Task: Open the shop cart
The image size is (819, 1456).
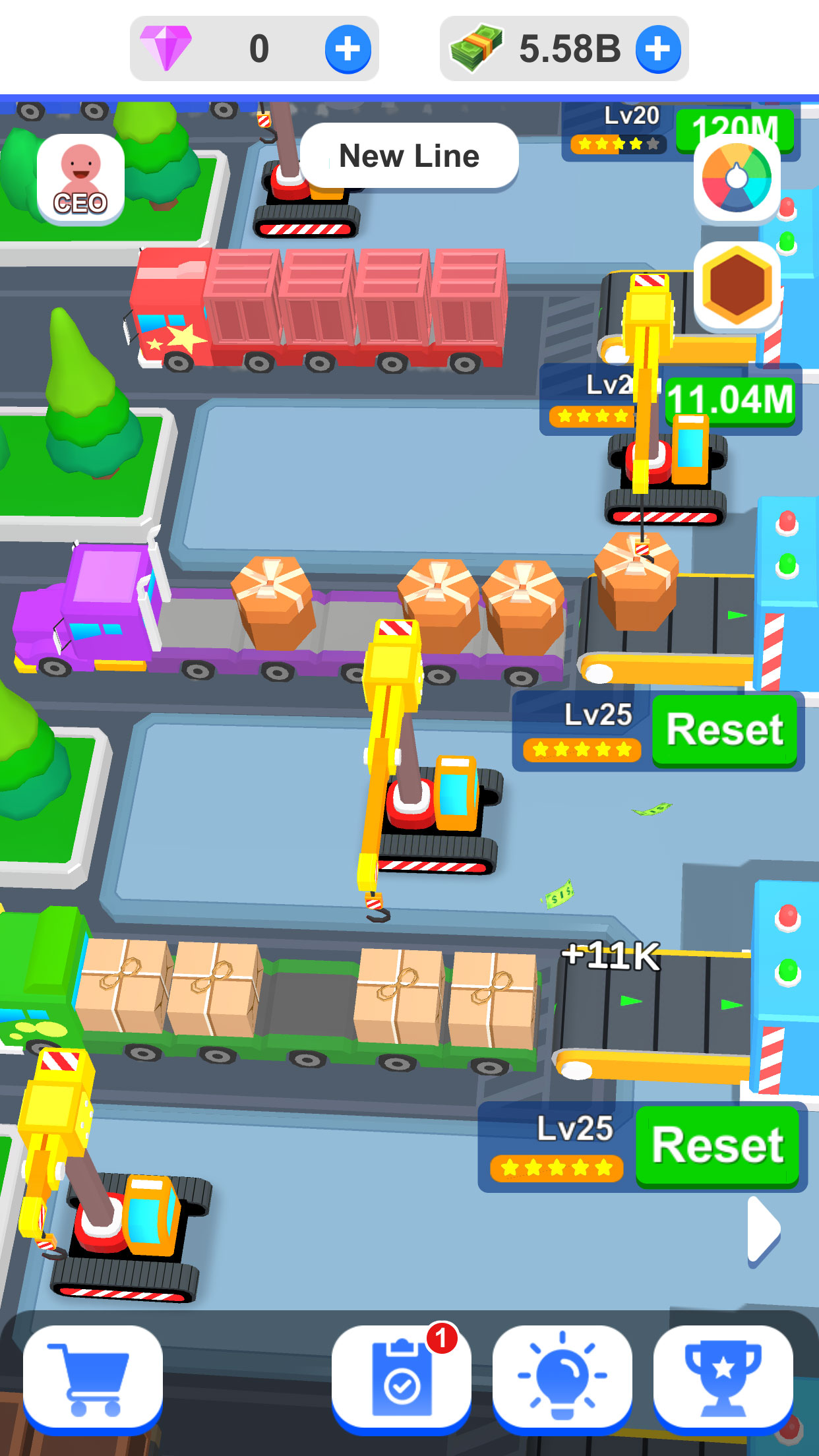Action: pyautogui.click(x=93, y=1379)
